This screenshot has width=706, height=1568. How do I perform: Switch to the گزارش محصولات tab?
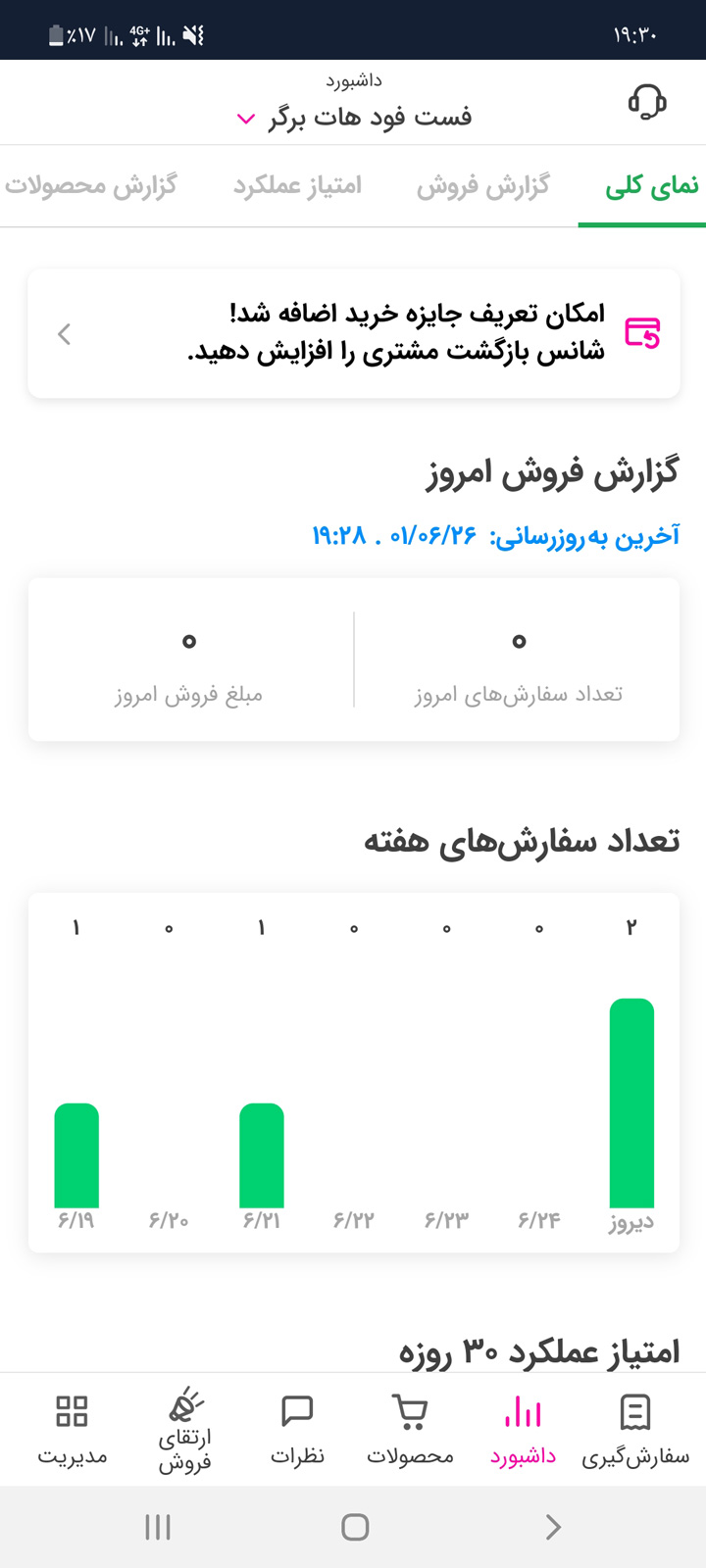point(90,186)
